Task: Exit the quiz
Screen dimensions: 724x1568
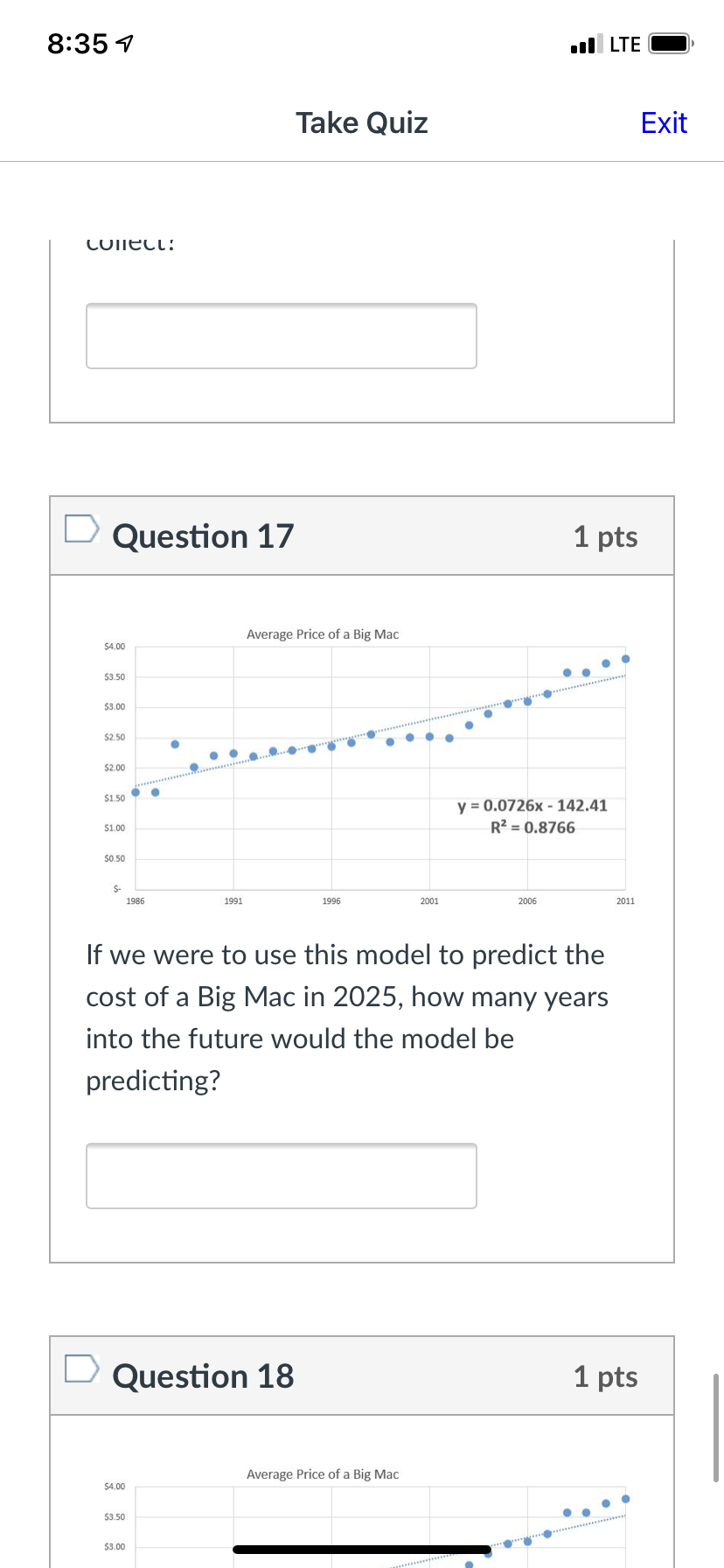Action: (664, 122)
